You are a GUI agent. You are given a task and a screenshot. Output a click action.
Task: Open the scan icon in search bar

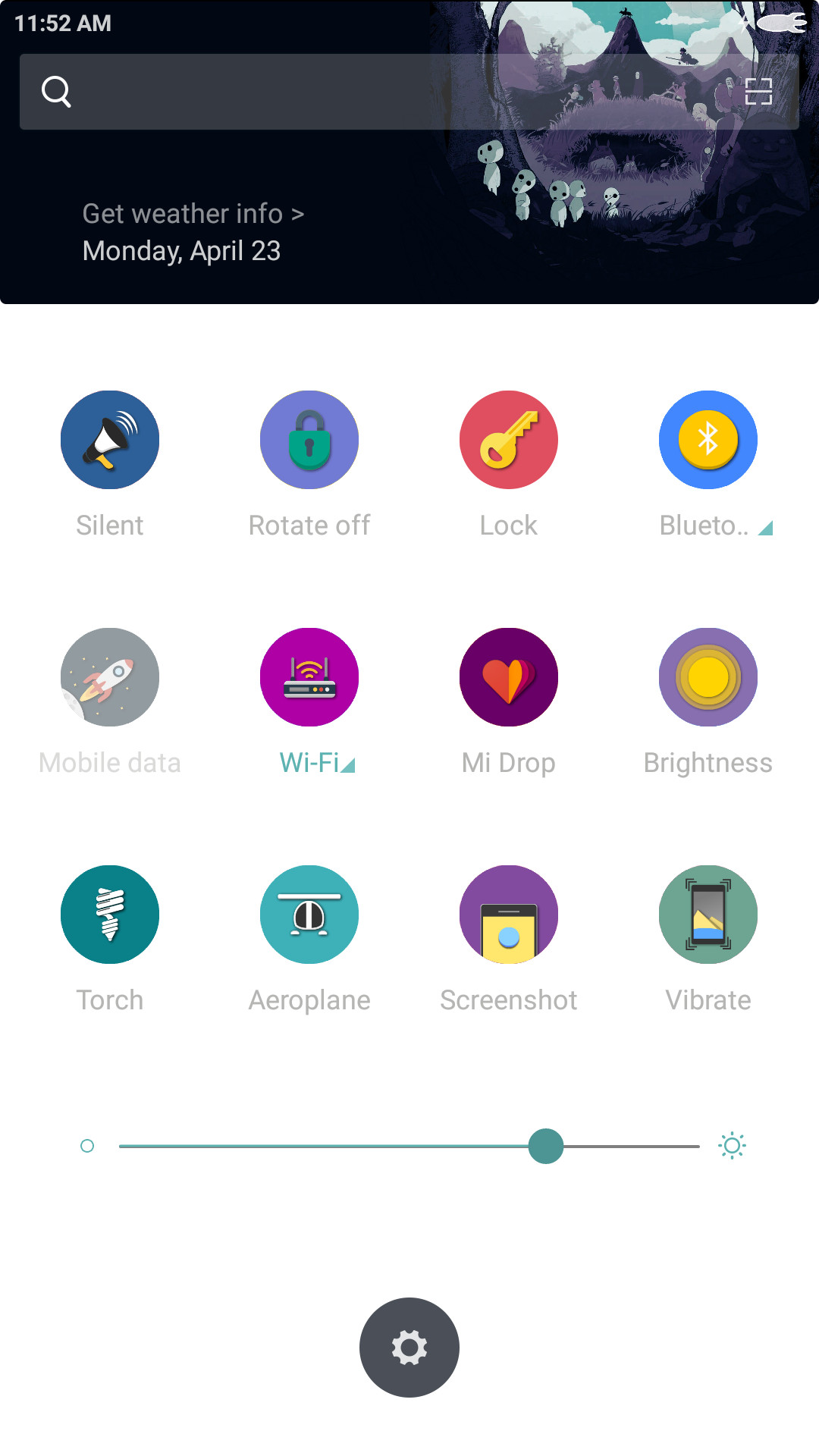(758, 92)
